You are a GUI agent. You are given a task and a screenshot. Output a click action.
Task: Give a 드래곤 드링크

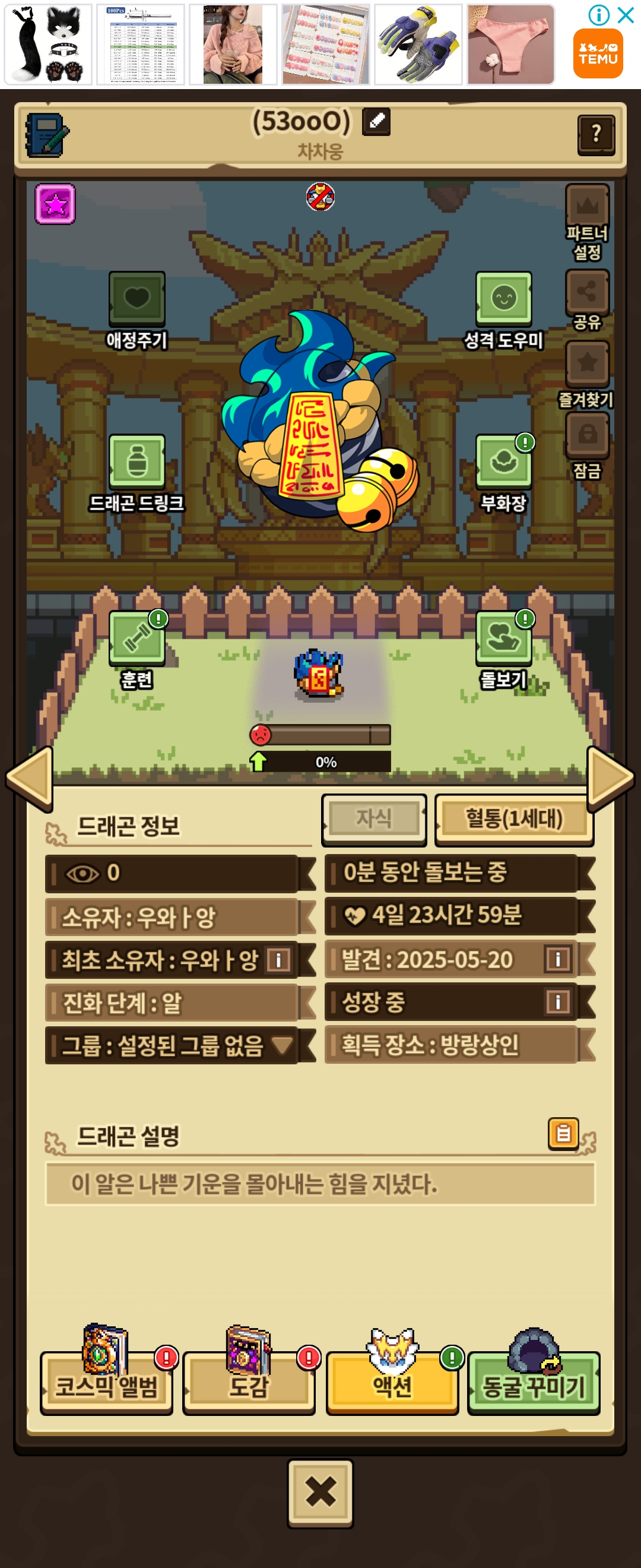coord(137,461)
